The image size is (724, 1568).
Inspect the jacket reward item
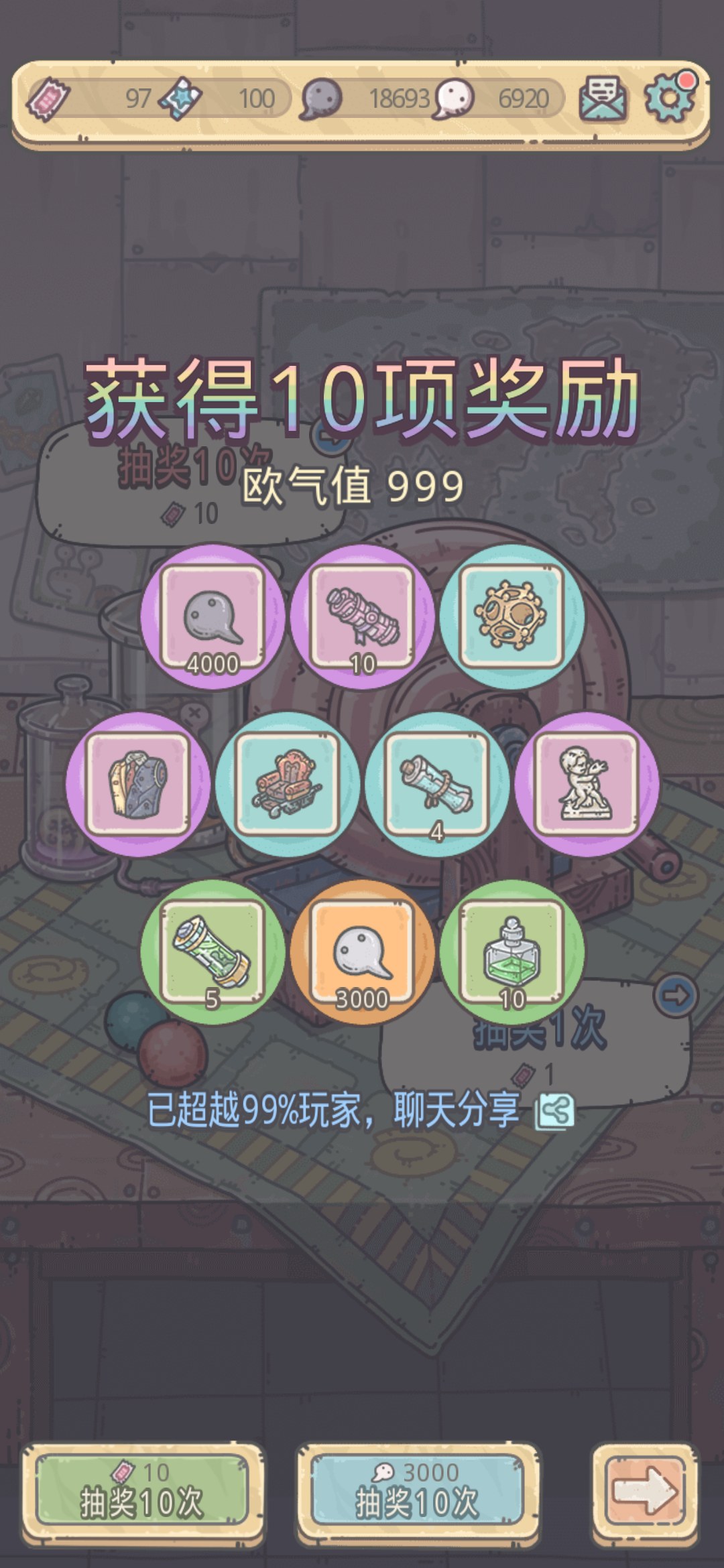(x=138, y=785)
